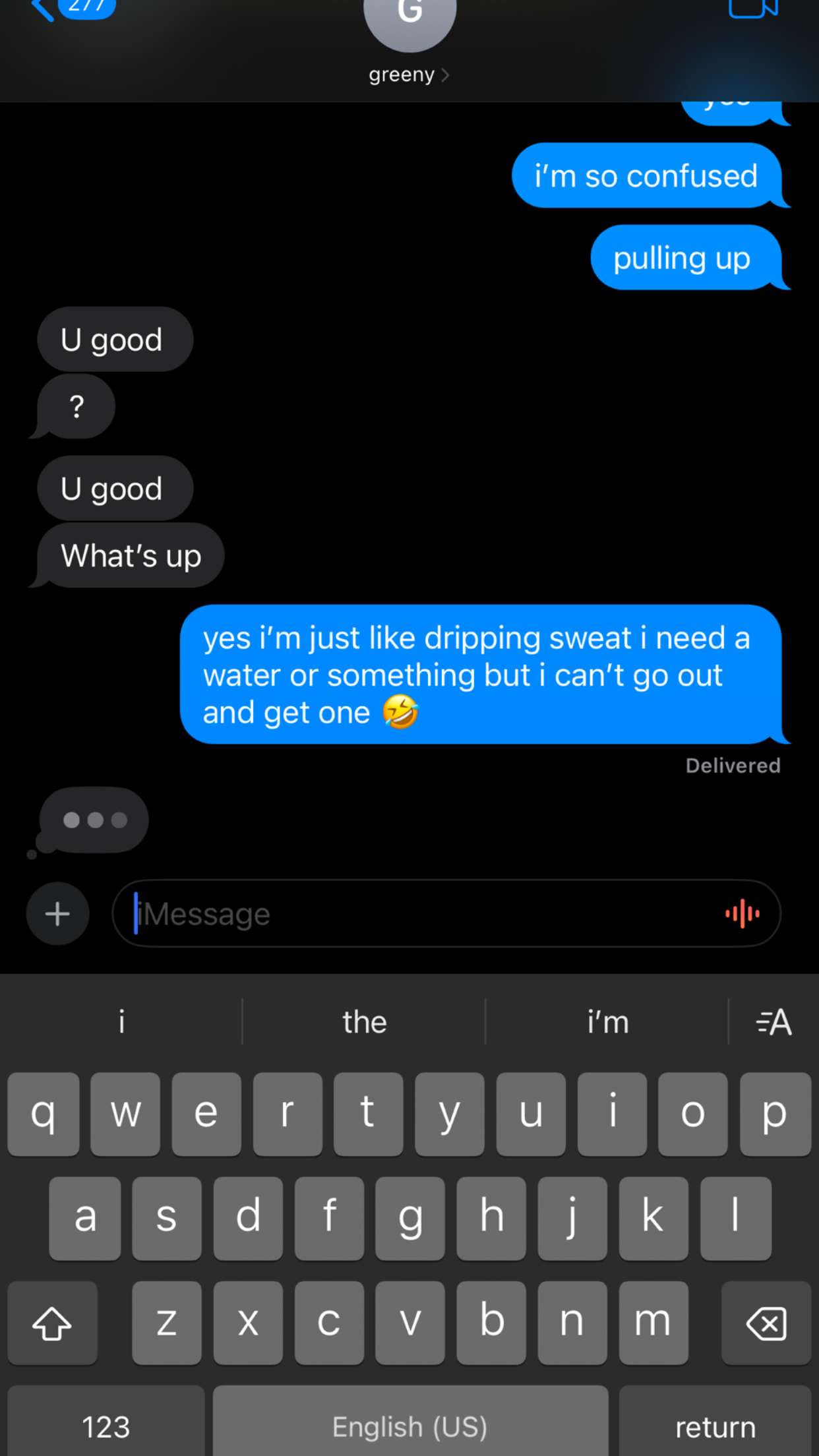Hit the return key
This screenshot has width=819, height=1456.
tap(715, 1426)
